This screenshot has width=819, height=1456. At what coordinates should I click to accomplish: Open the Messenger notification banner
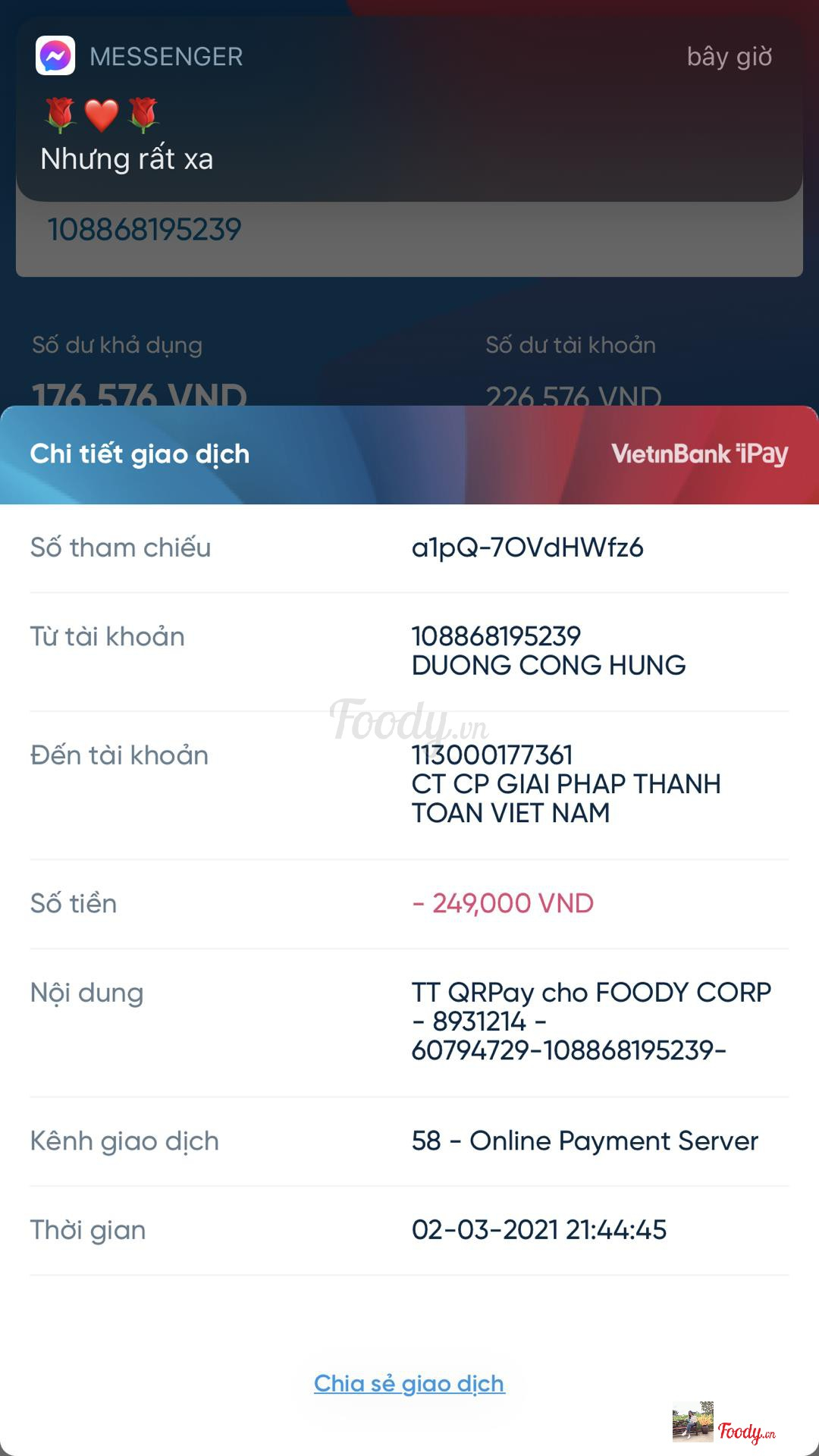click(409, 110)
